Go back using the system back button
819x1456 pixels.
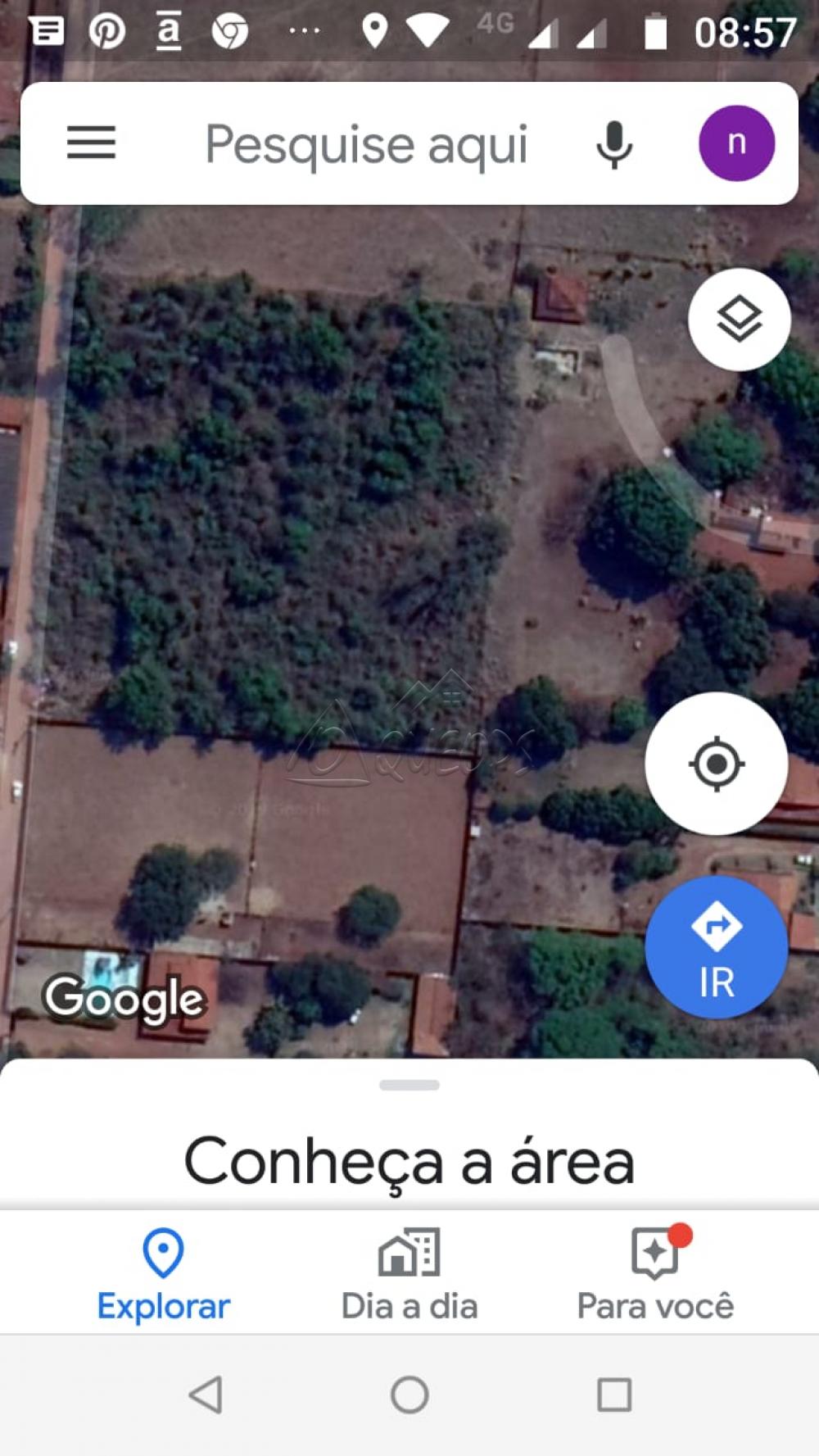pyautogui.click(x=206, y=1395)
